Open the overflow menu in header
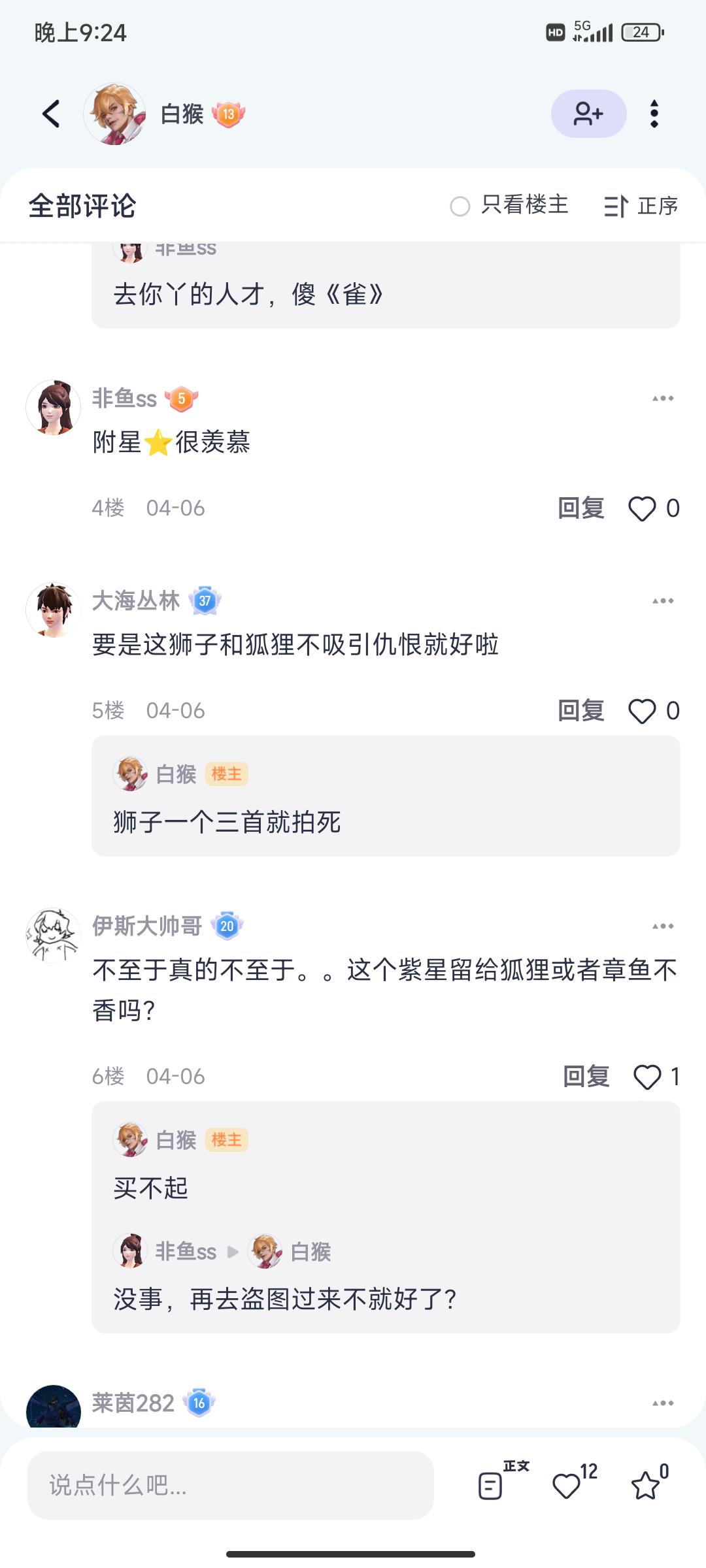The image size is (706, 1568). (654, 114)
